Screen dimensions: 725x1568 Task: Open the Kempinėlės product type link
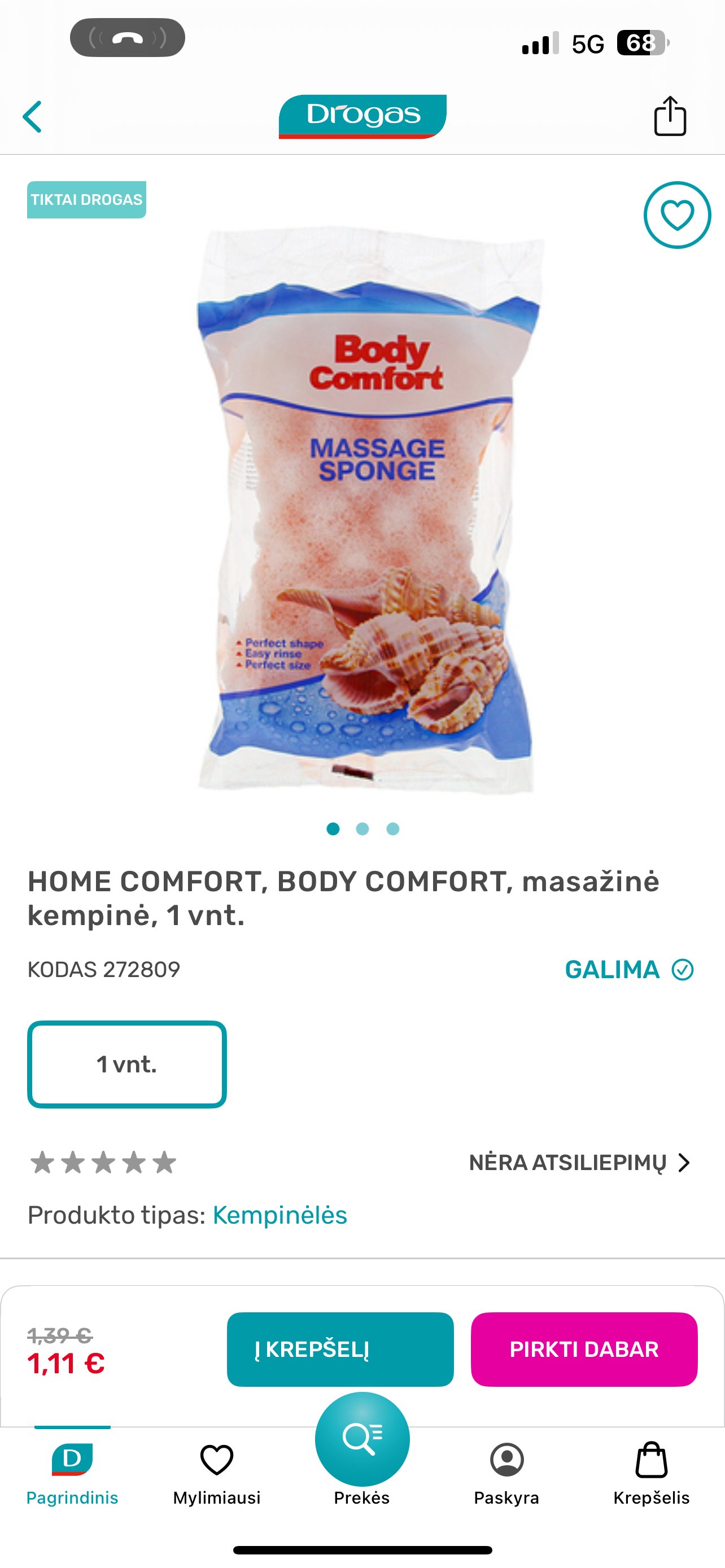(279, 1215)
